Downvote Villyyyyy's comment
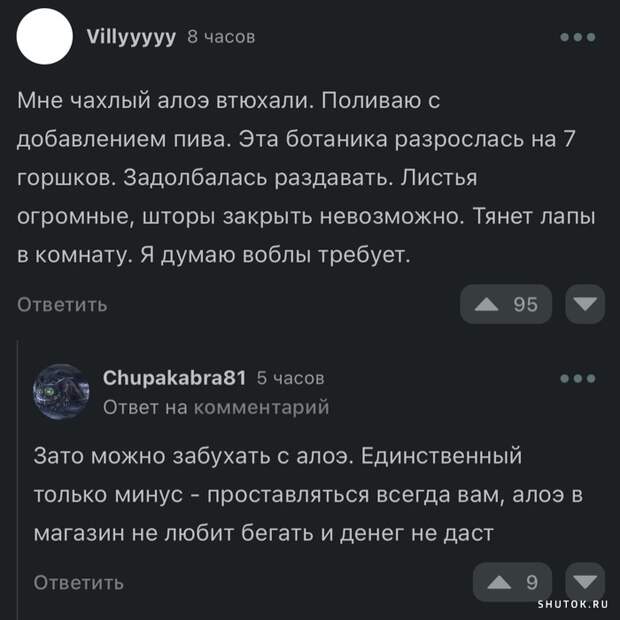The image size is (620, 620). coord(585,304)
